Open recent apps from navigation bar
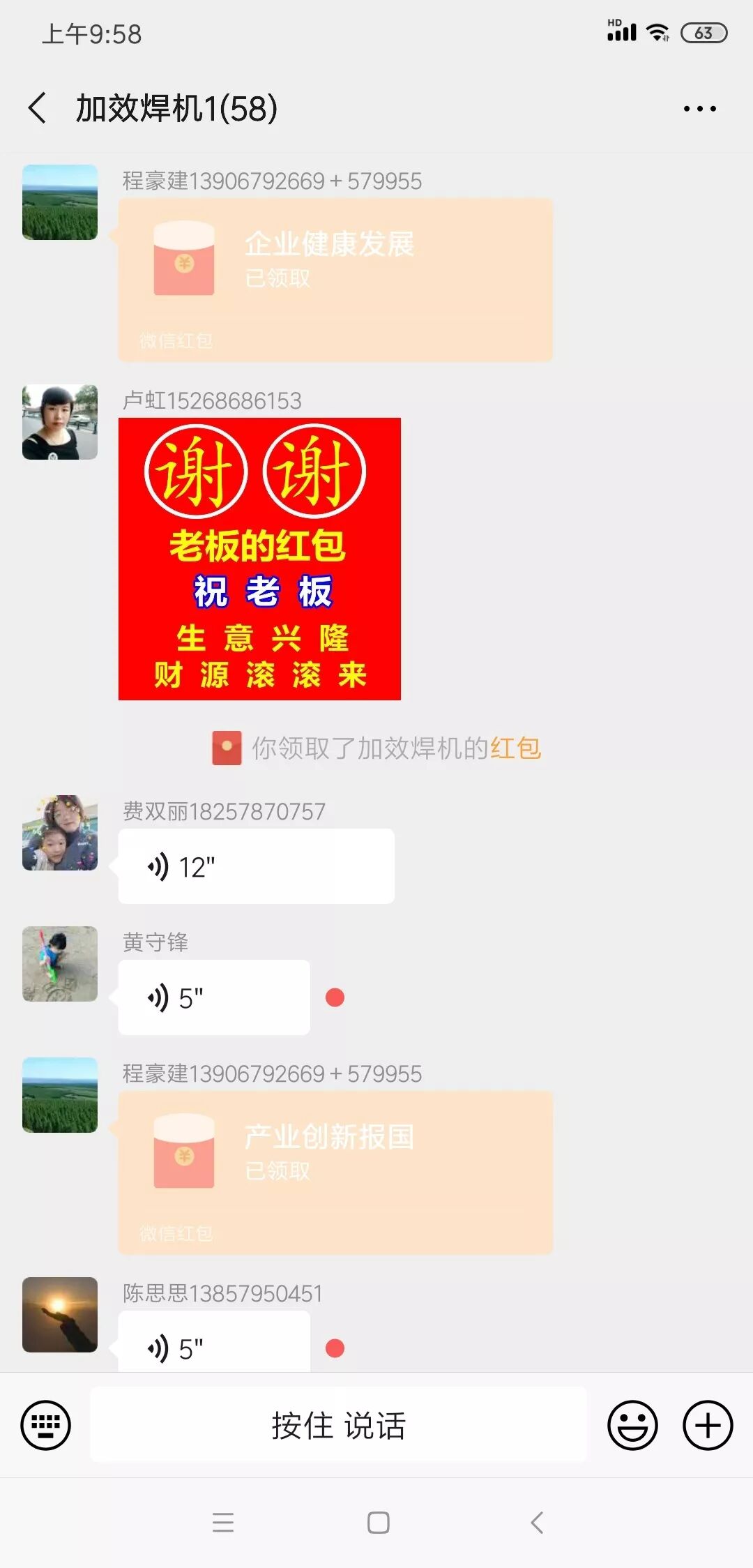Viewport: 753px width, 1568px height. (223, 1522)
